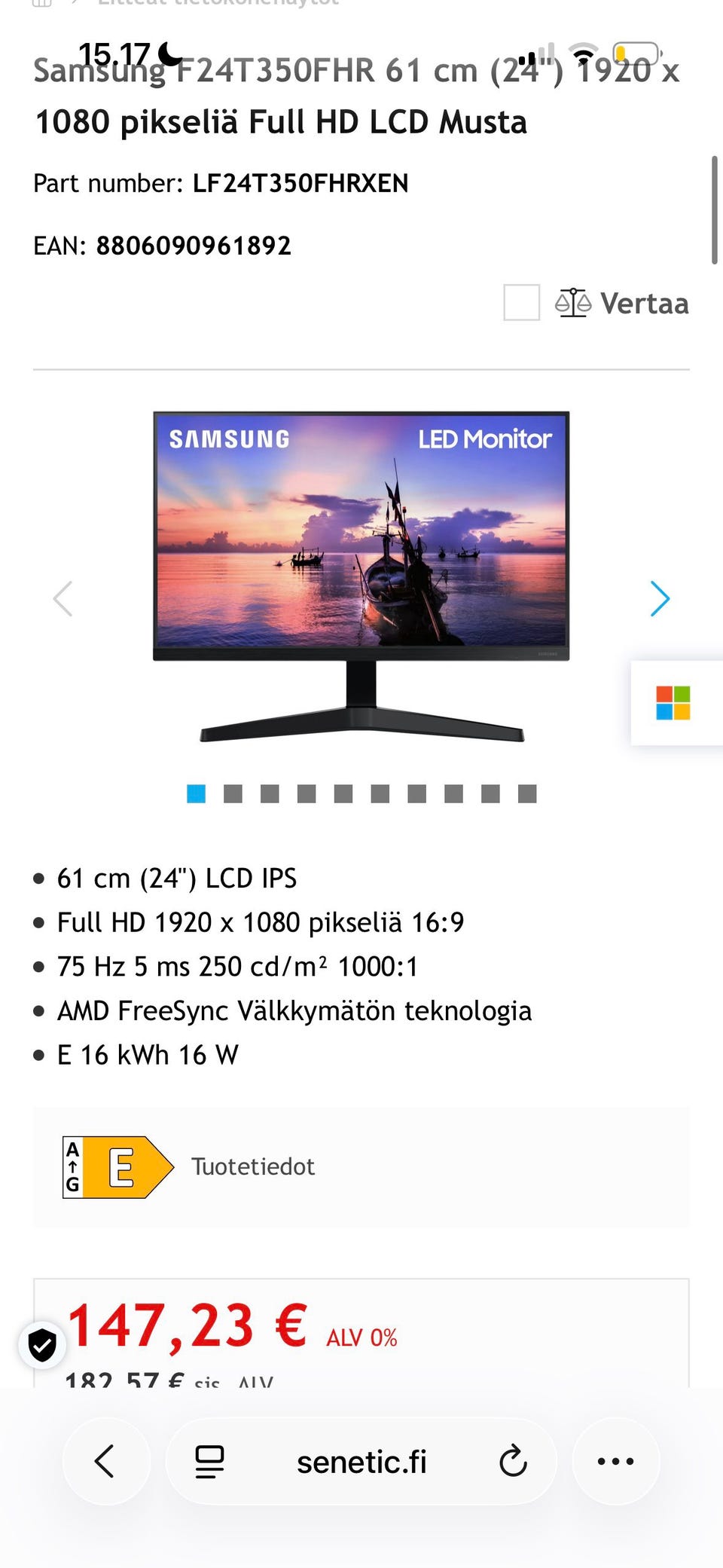Viewport: 723px width, 1568px height.
Task: Open the browser tabs overview icon
Action: point(209,1462)
